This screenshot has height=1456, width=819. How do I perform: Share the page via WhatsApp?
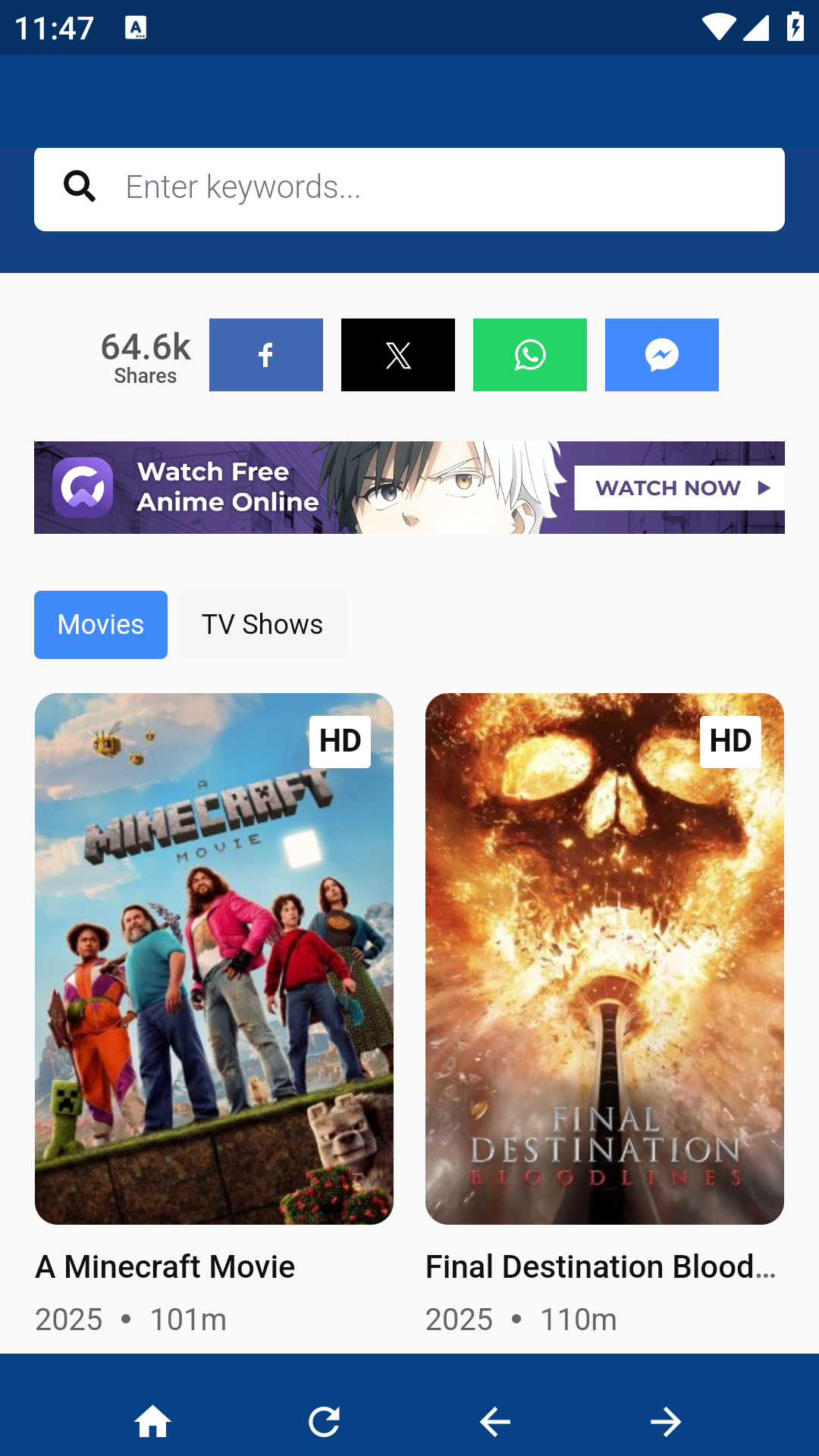point(530,355)
